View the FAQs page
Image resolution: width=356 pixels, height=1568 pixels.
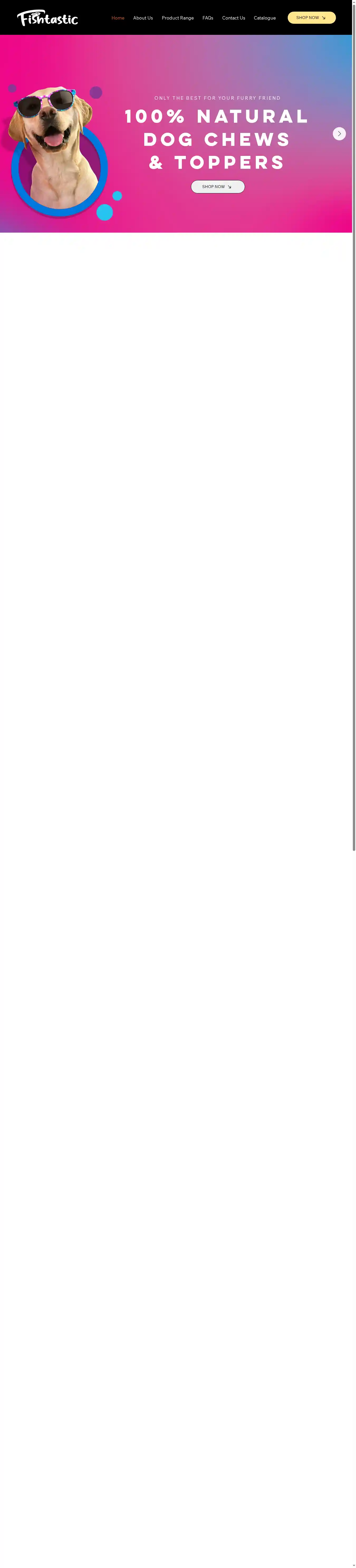coord(208,18)
